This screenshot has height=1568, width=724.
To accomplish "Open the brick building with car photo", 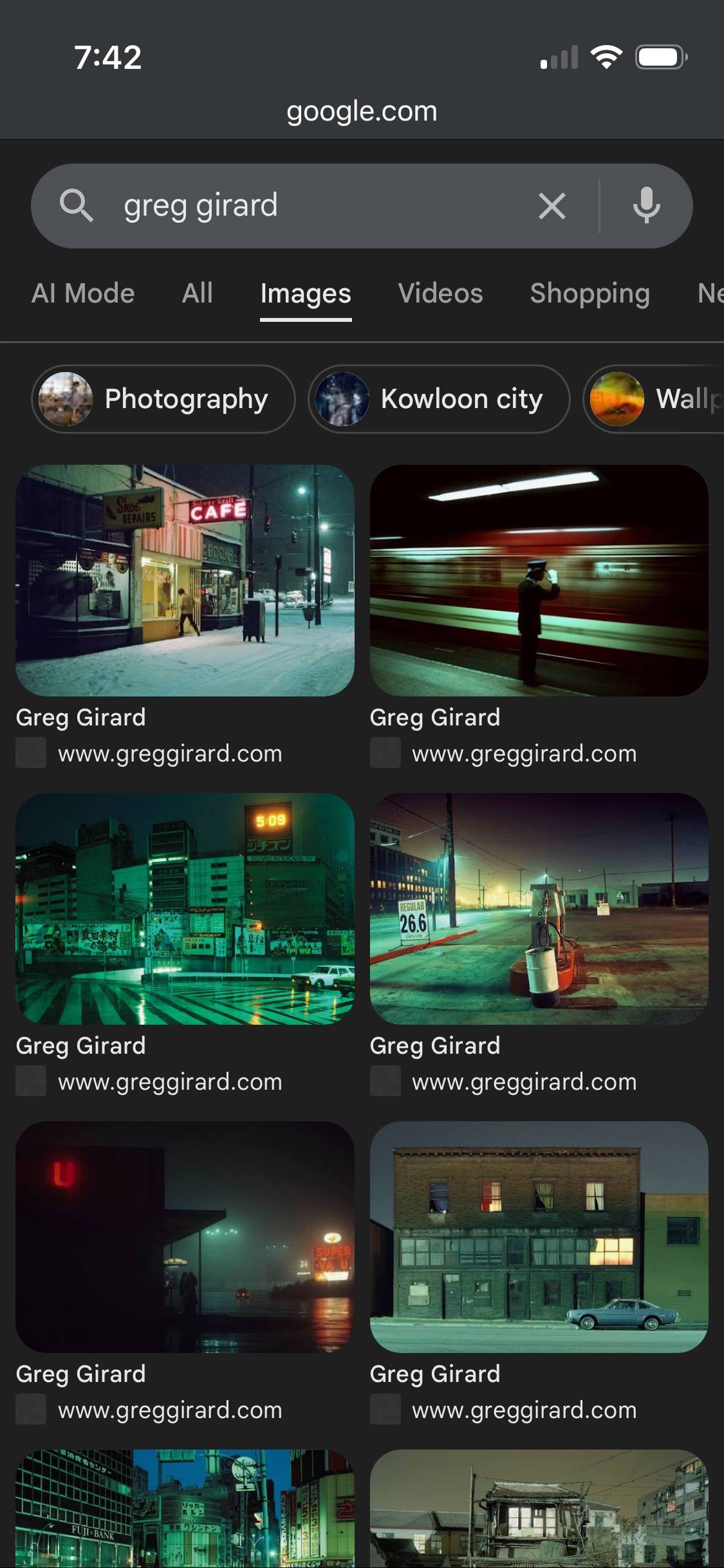I will pyautogui.click(x=539, y=1237).
